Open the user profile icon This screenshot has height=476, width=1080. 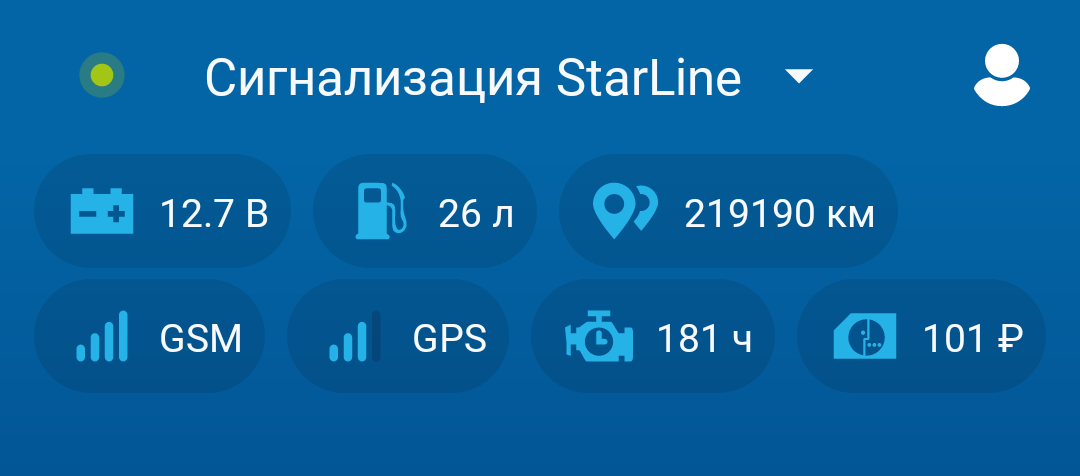[x=1002, y=77]
